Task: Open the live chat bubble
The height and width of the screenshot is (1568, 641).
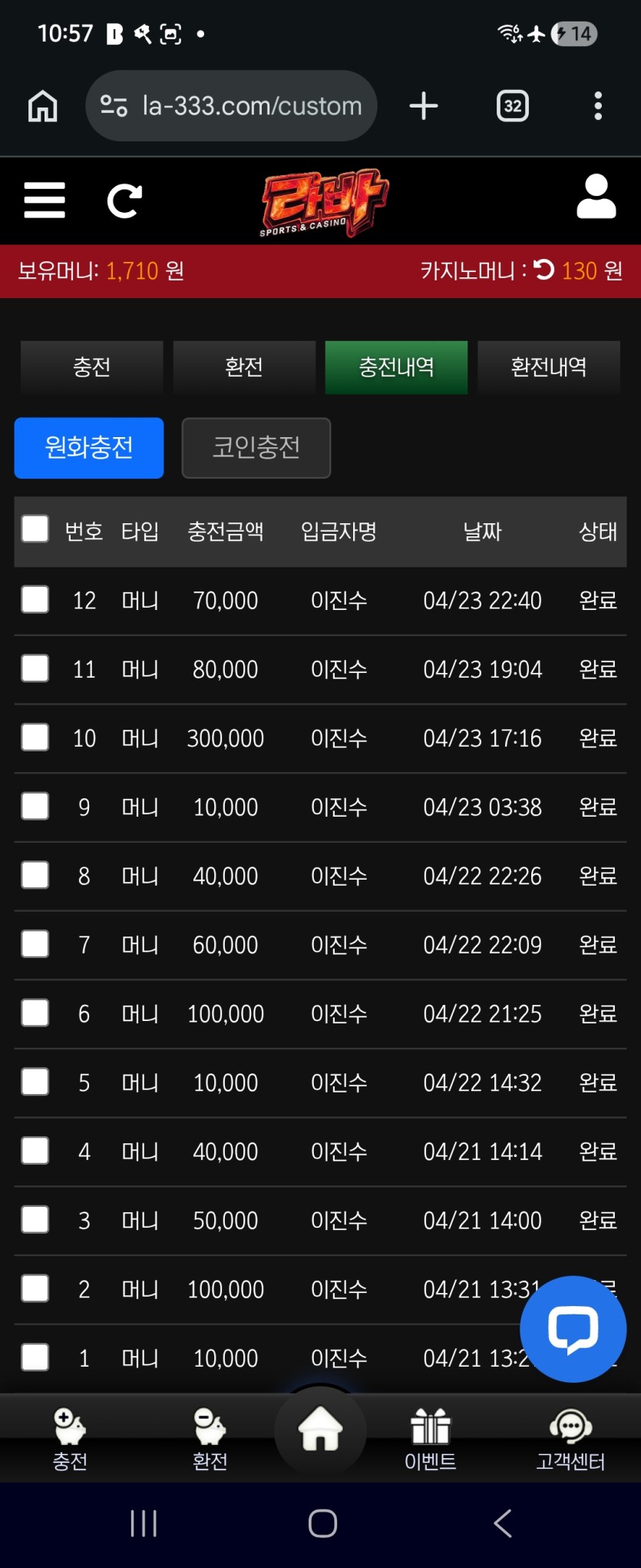Action: tap(573, 1329)
